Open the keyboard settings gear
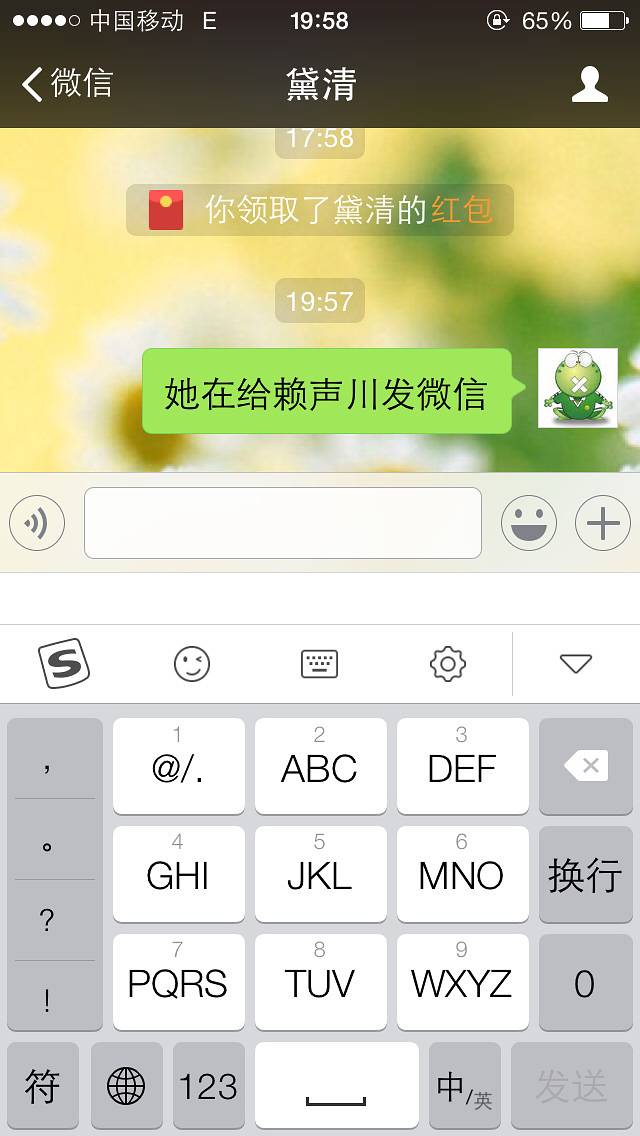 point(447,664)
